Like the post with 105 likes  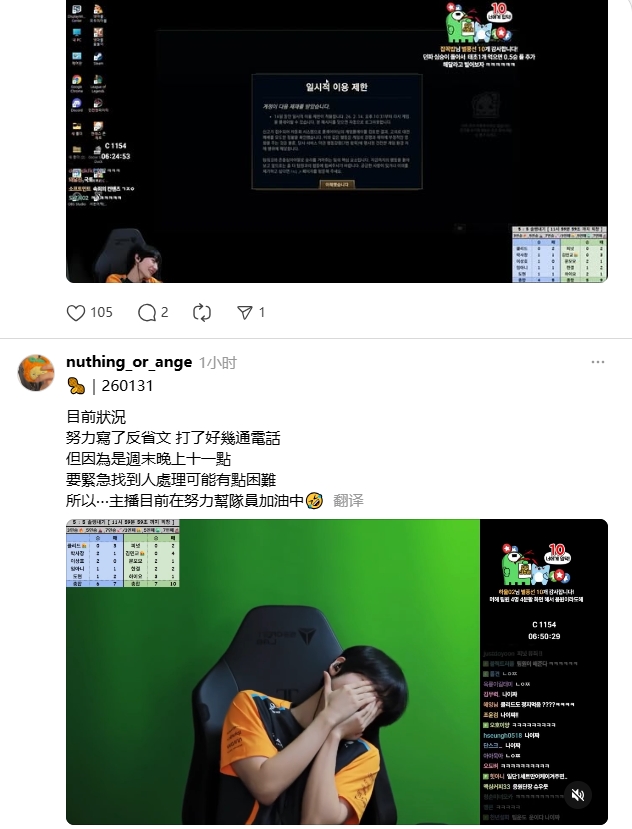pos(77,312)
